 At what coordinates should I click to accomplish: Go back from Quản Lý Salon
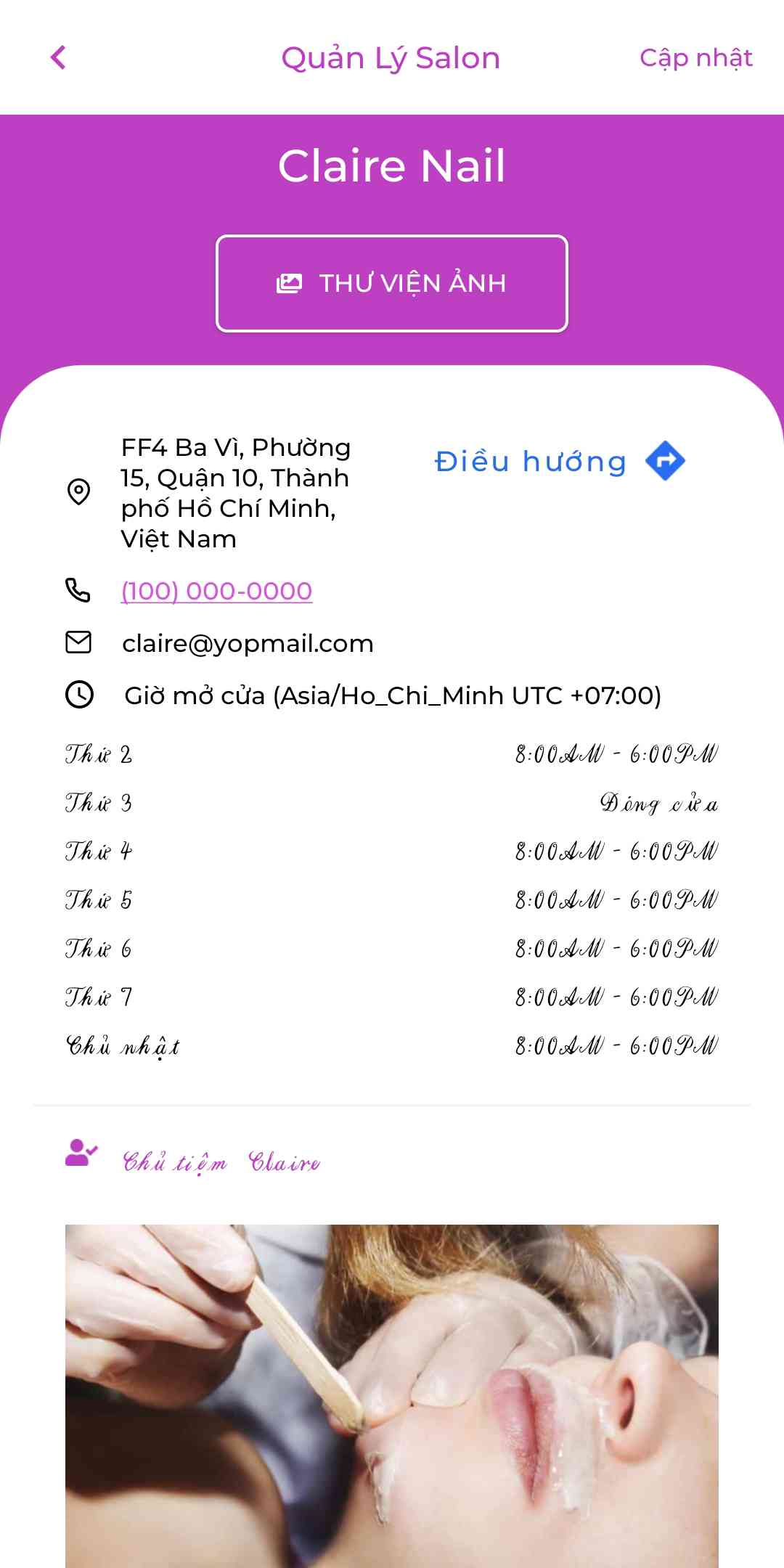pyautogui.click(x=58, y=57)
